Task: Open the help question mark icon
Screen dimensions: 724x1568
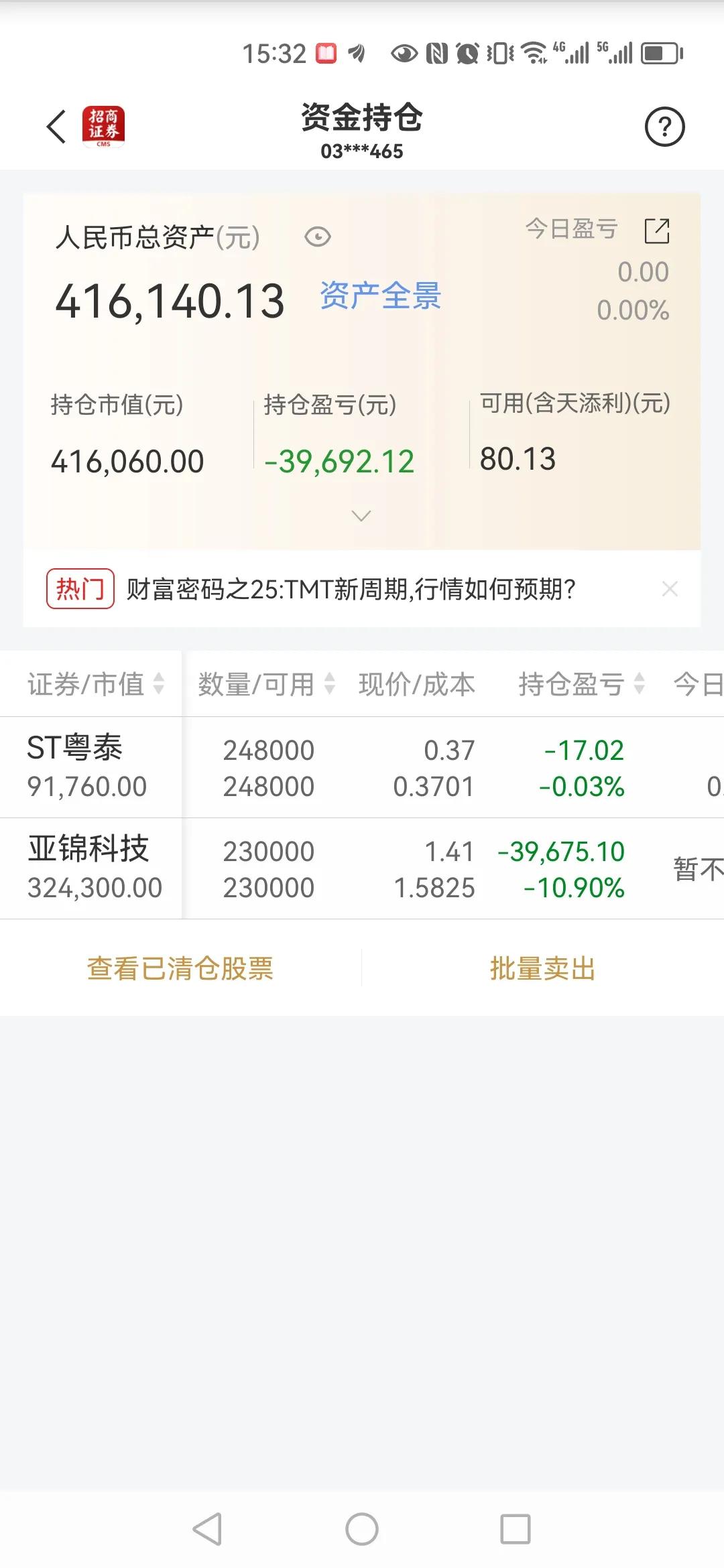Action: click(664, 127)
